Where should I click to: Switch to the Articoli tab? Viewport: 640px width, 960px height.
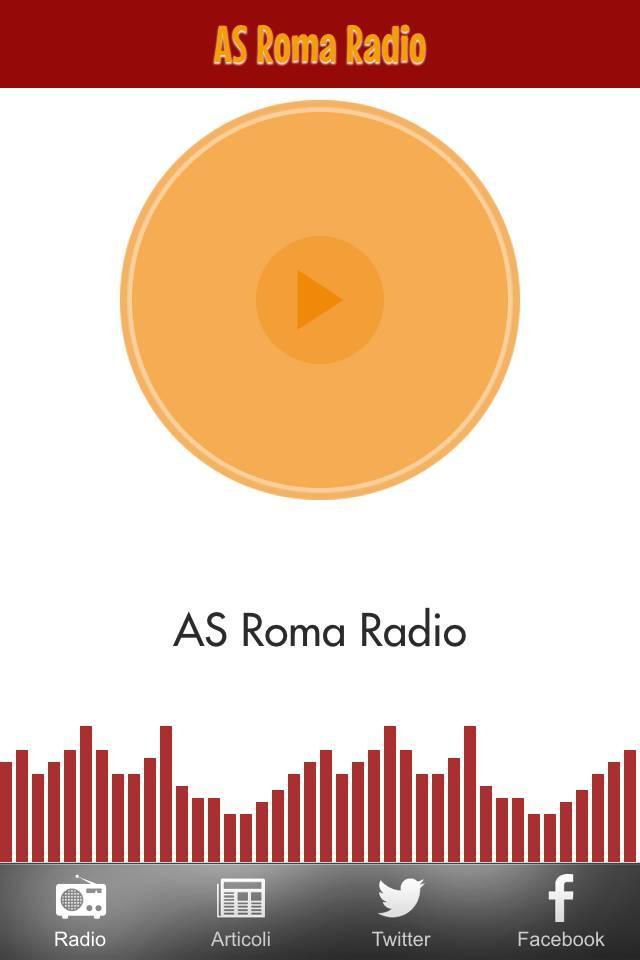tap(240, 912)
